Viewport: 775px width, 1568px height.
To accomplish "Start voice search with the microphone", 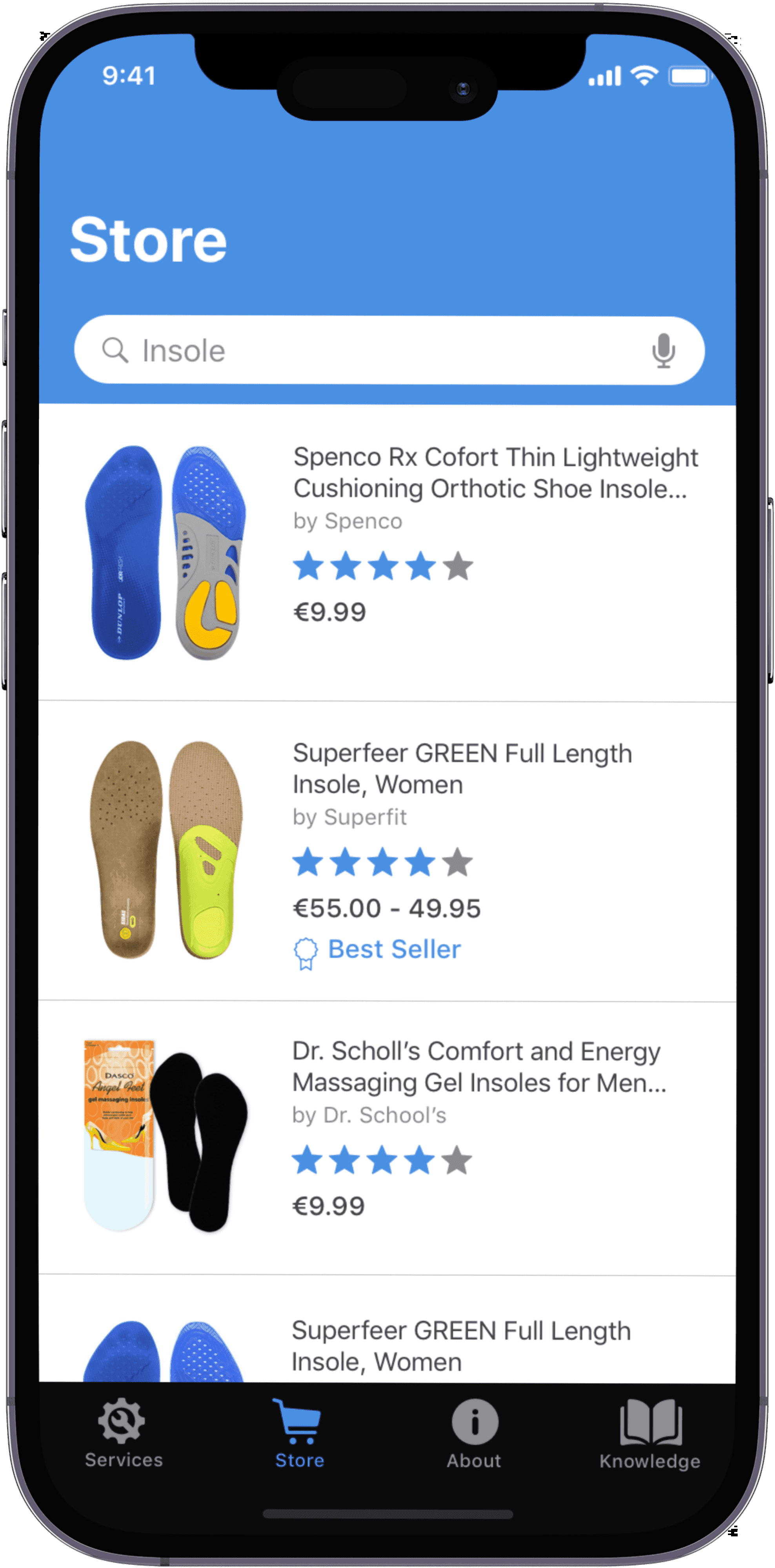I will (663, 350).
